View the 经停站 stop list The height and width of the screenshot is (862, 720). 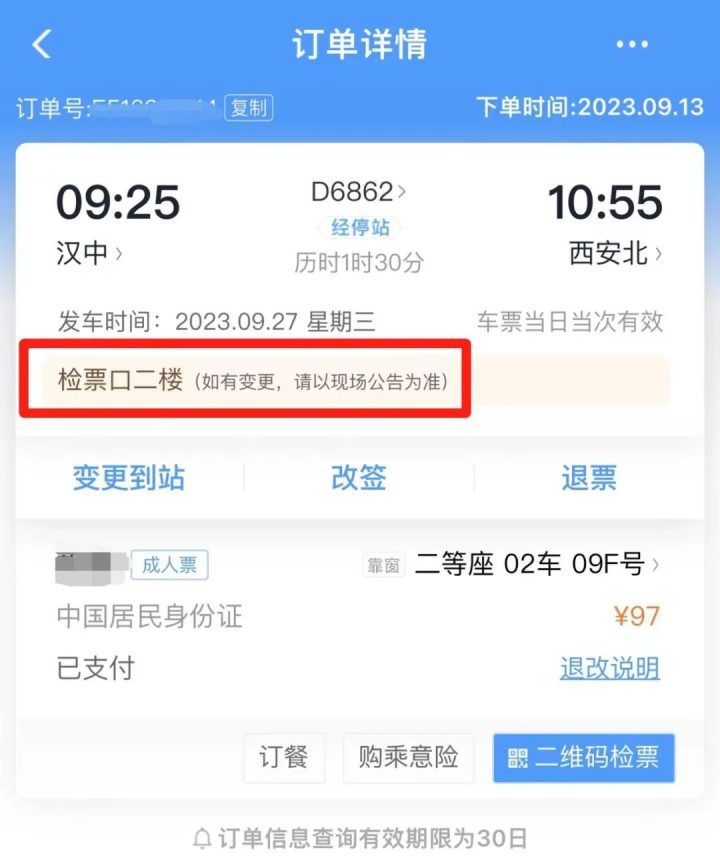359,227
